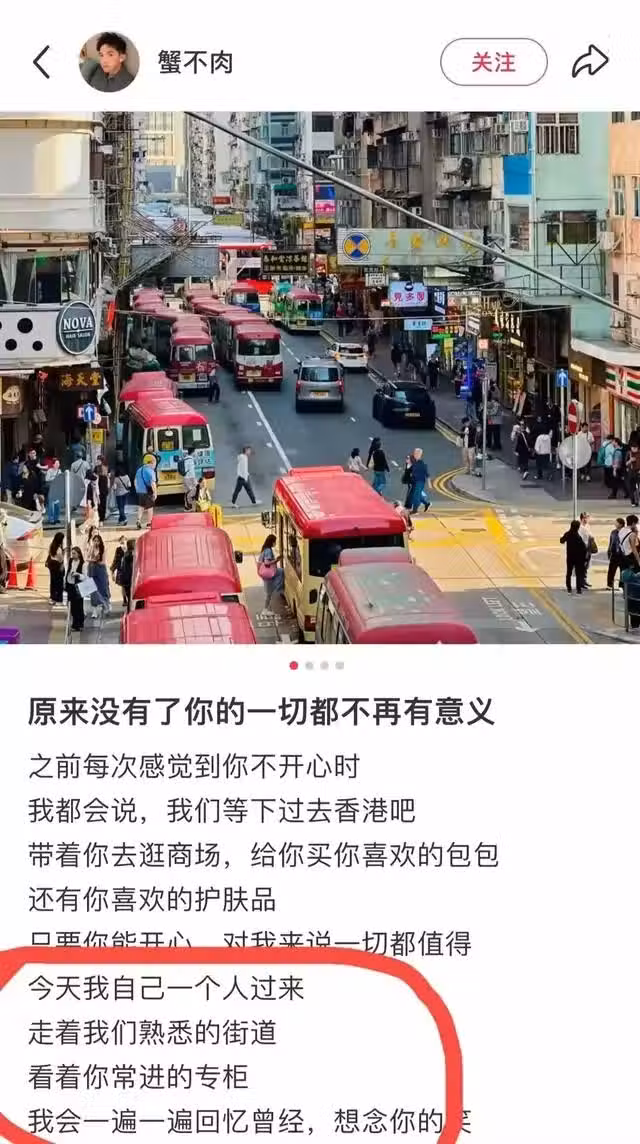Tap the username 蟹不肉
The height and width of the screenshot is (1144, 640).
(x=195, y=63)
